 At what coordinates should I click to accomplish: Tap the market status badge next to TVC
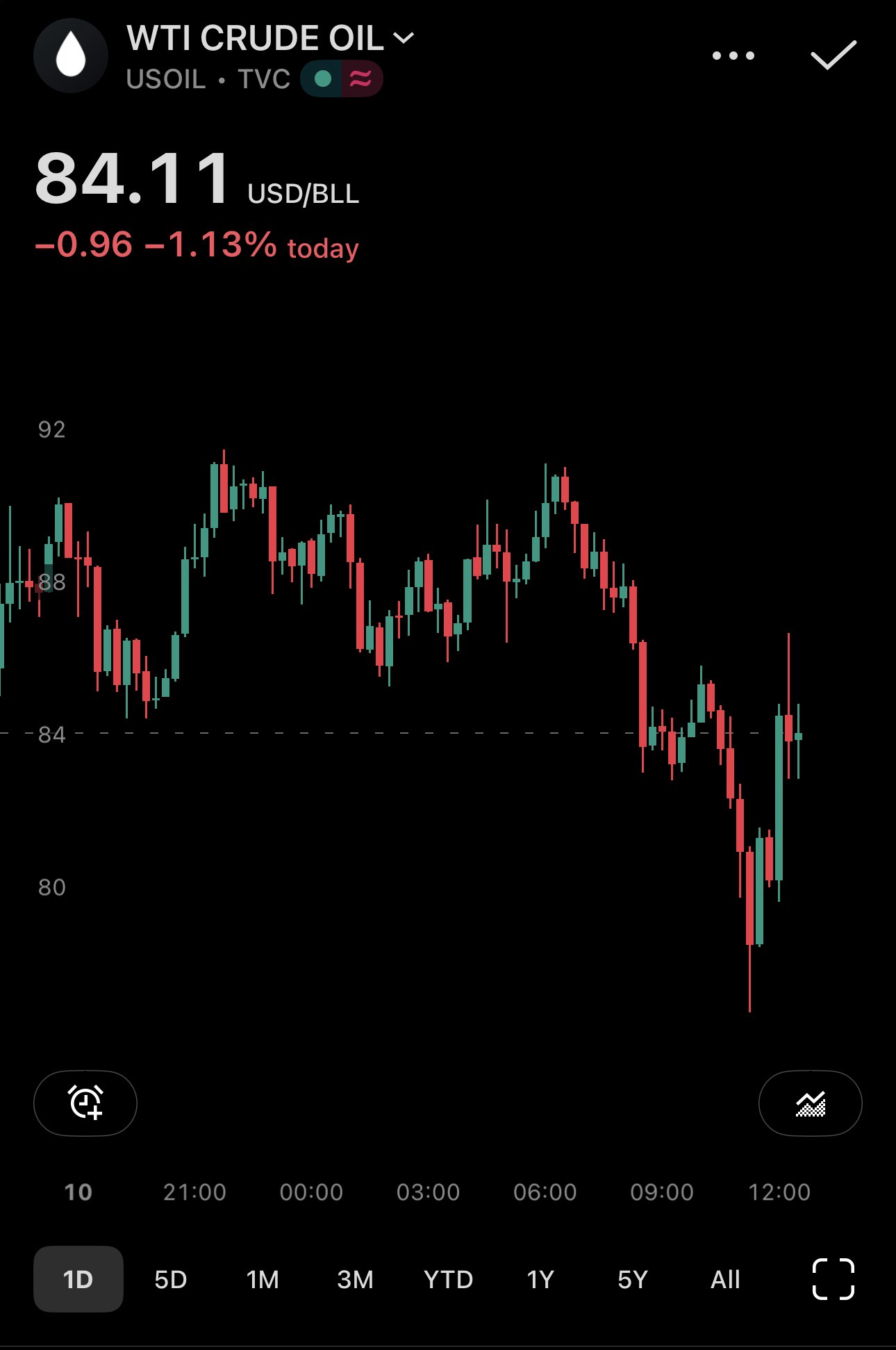pyautogui.click(x=341, y=79)
